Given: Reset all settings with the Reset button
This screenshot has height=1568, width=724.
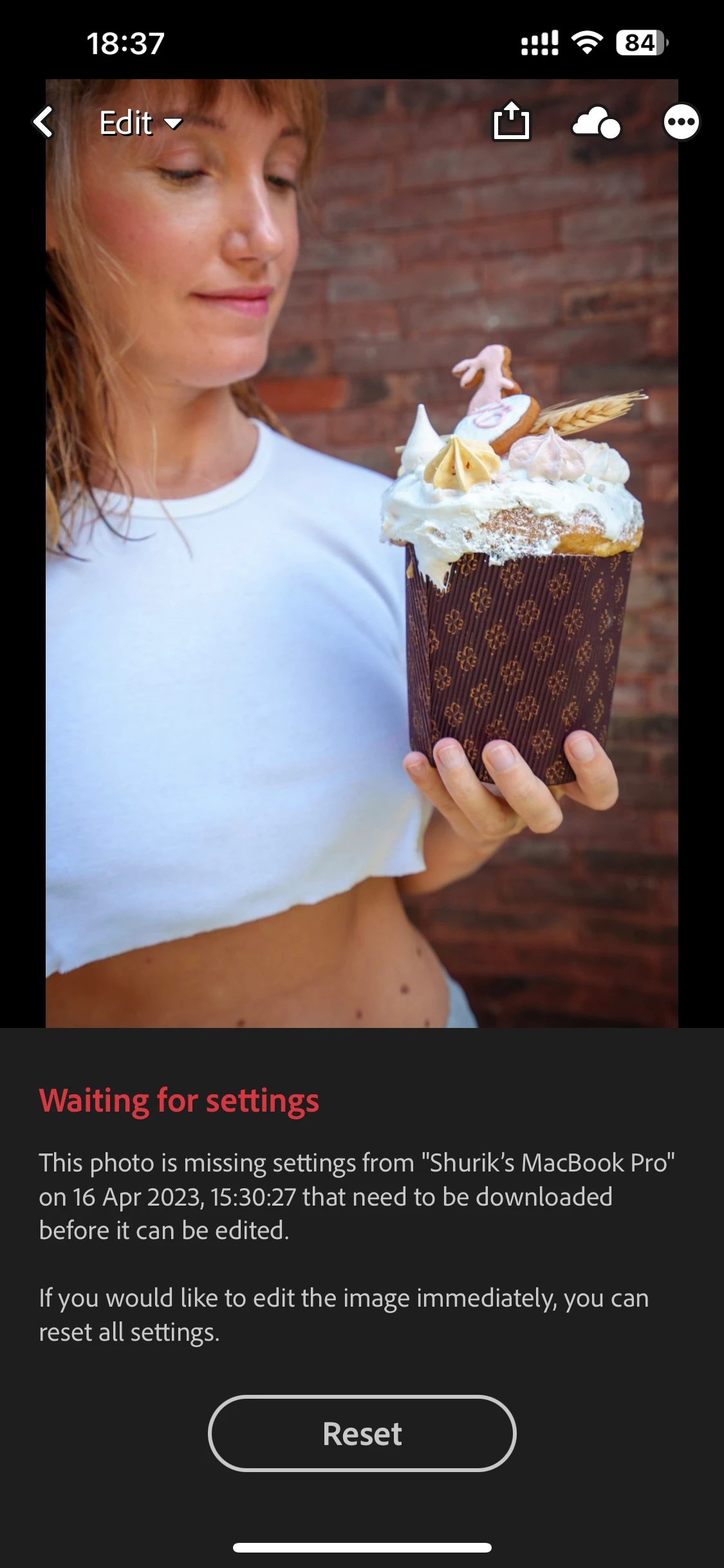Looking at the screenshot, I should click(362, 1433).
